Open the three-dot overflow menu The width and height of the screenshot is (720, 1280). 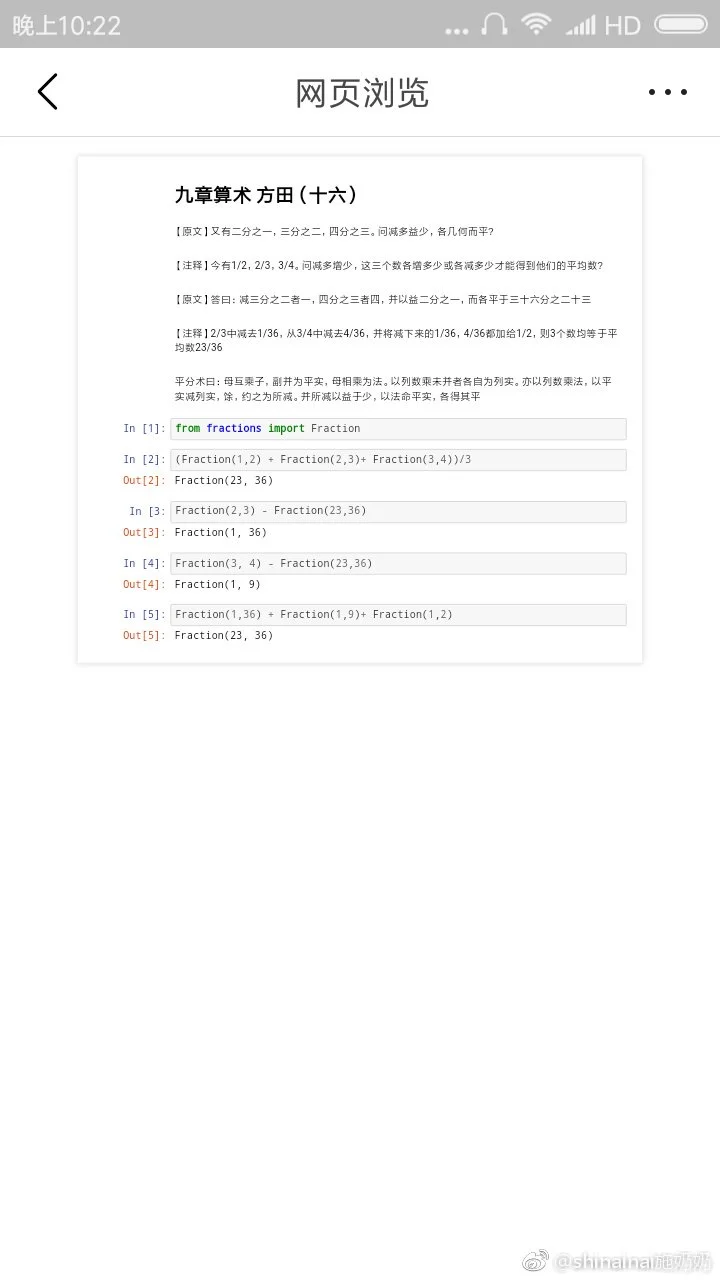pos(668,92)
